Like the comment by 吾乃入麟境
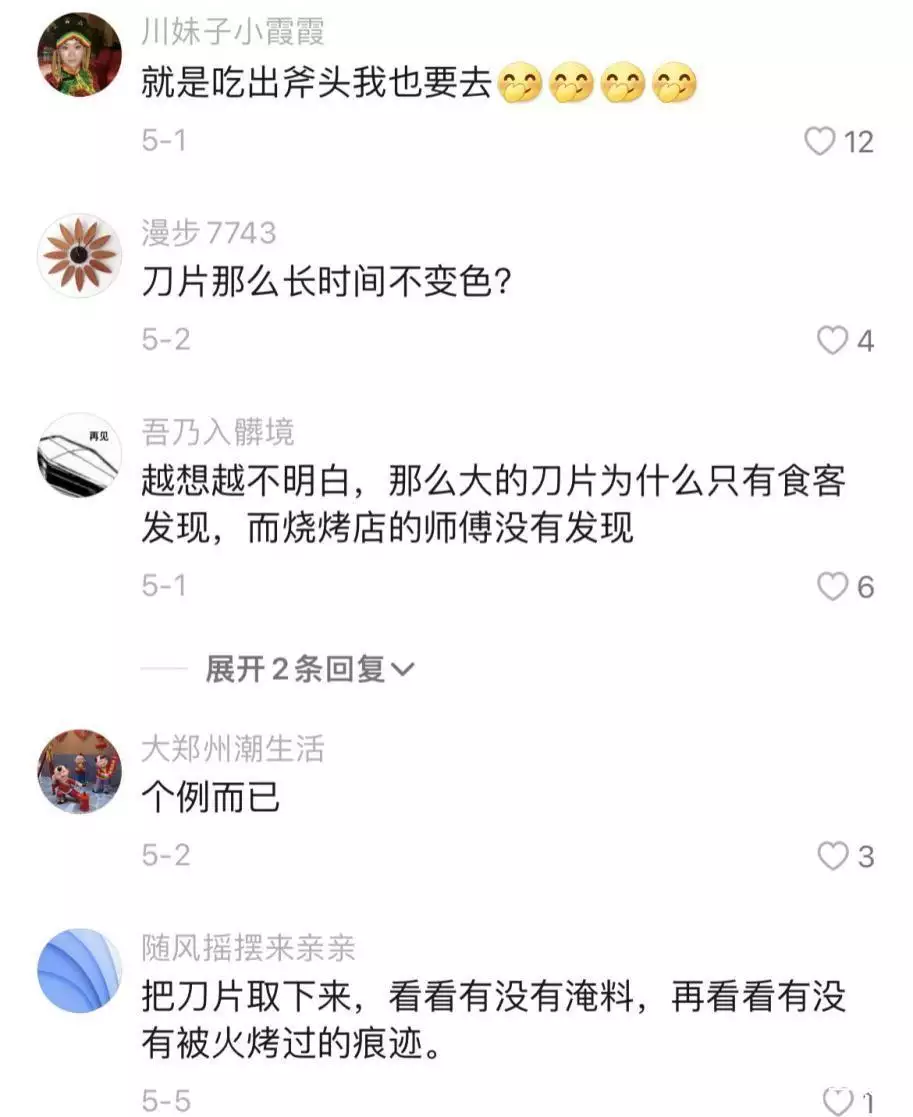The image size is (913, 1117). (x=832, y=587)
